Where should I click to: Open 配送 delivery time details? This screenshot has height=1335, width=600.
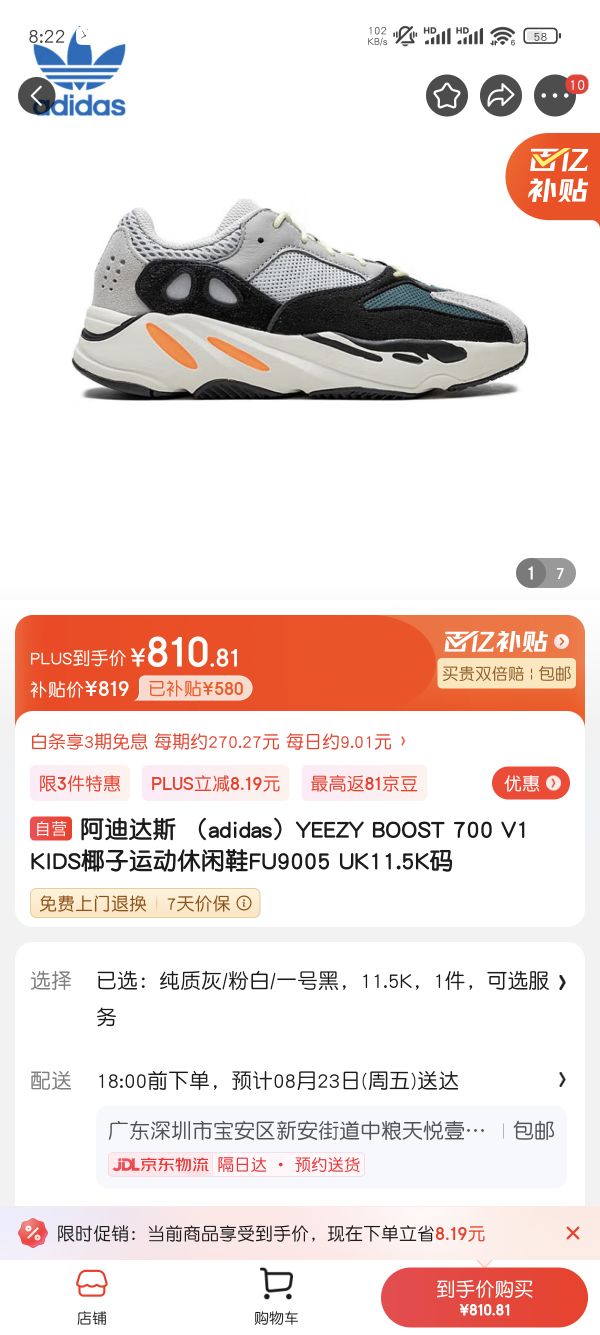point(300,1080)
